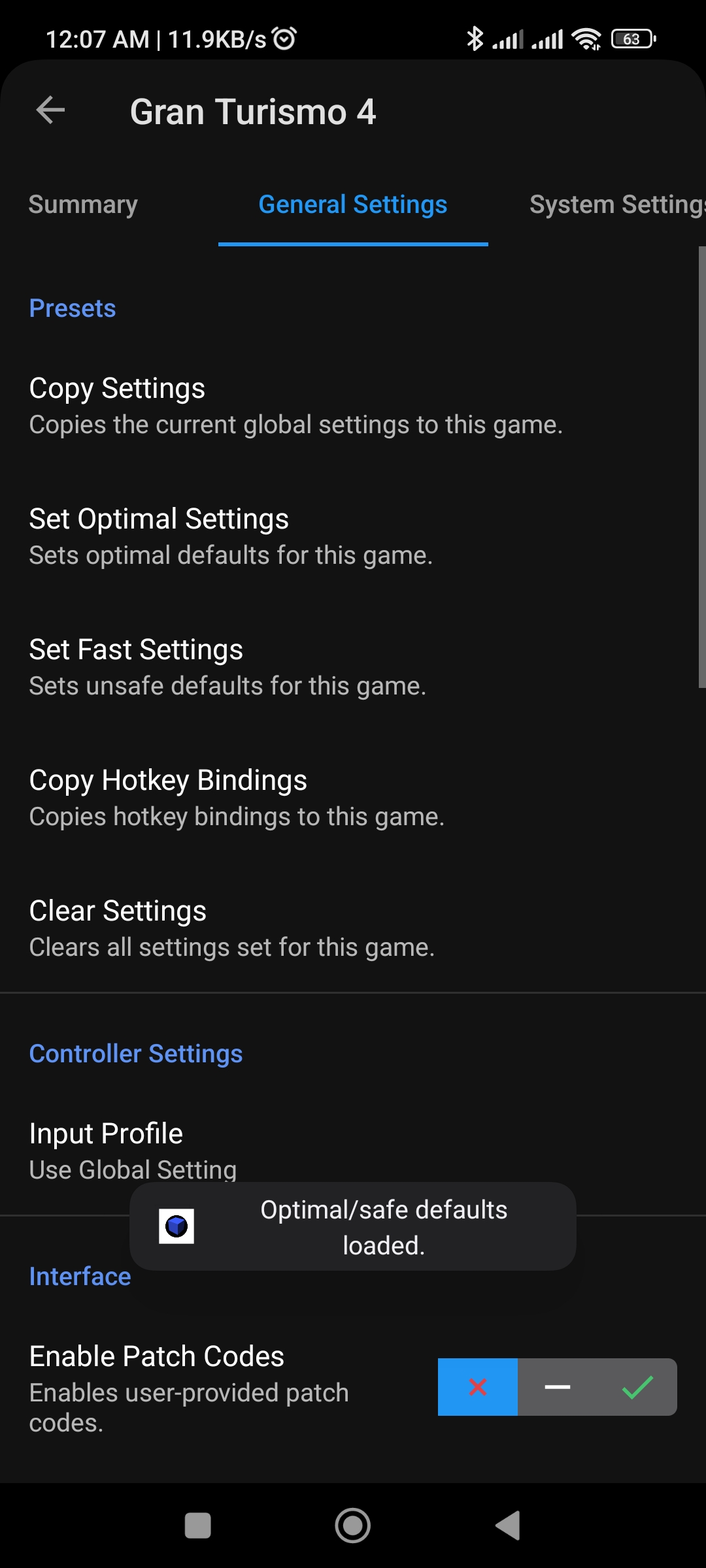Set patch codes to the dash option

tap(558, 1387)
